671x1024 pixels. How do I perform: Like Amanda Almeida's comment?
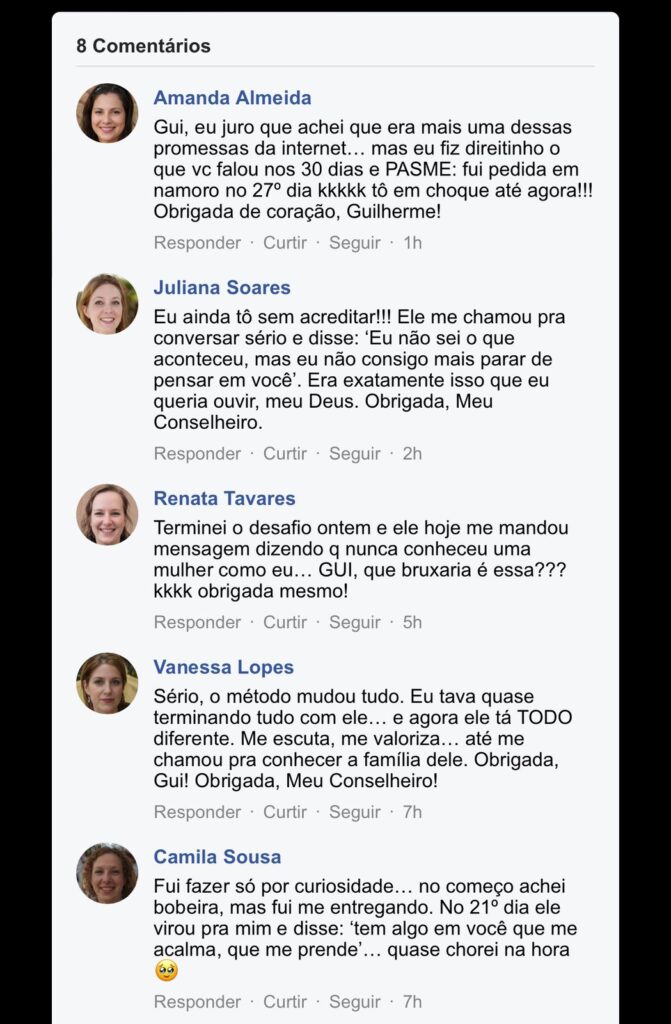pos(285,243)
